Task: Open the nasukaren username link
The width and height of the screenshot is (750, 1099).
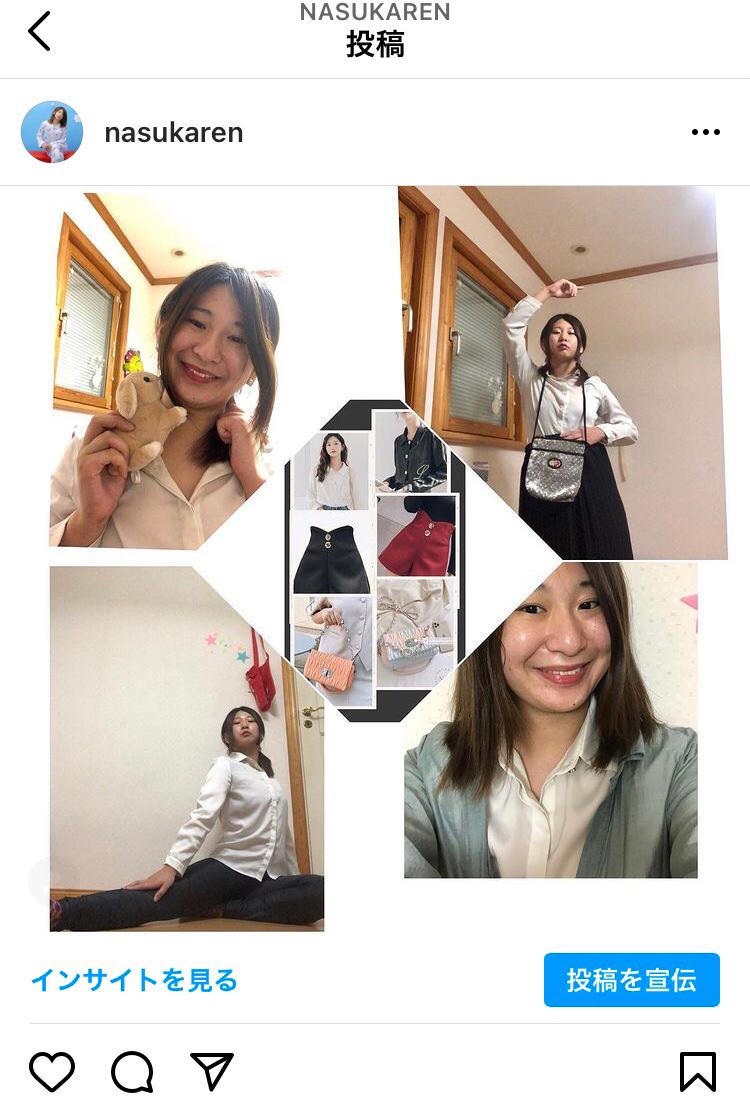Action: 174,132
